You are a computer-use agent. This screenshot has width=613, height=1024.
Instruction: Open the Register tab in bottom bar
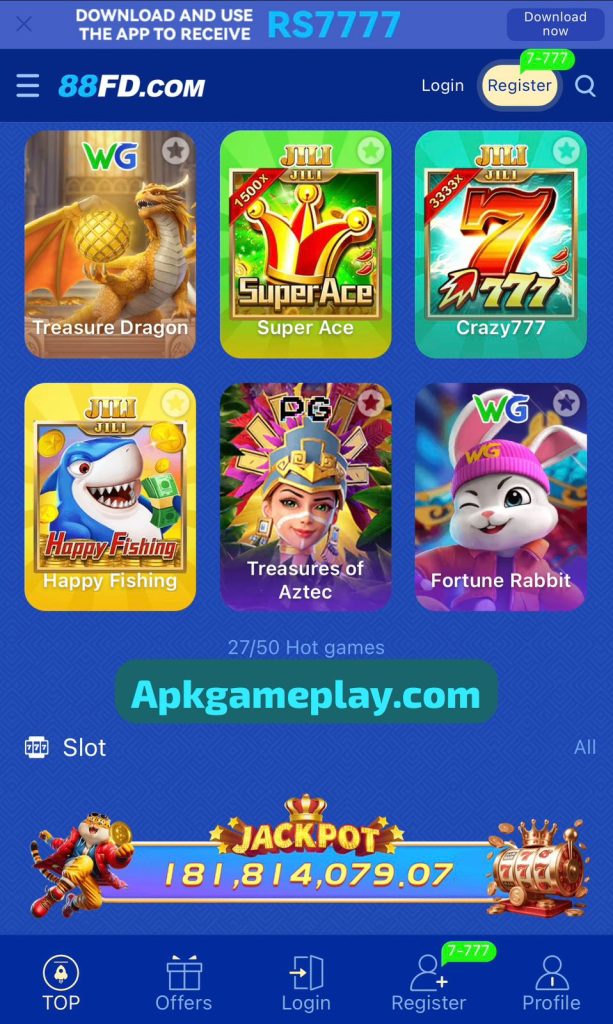(x=428, y=983)
